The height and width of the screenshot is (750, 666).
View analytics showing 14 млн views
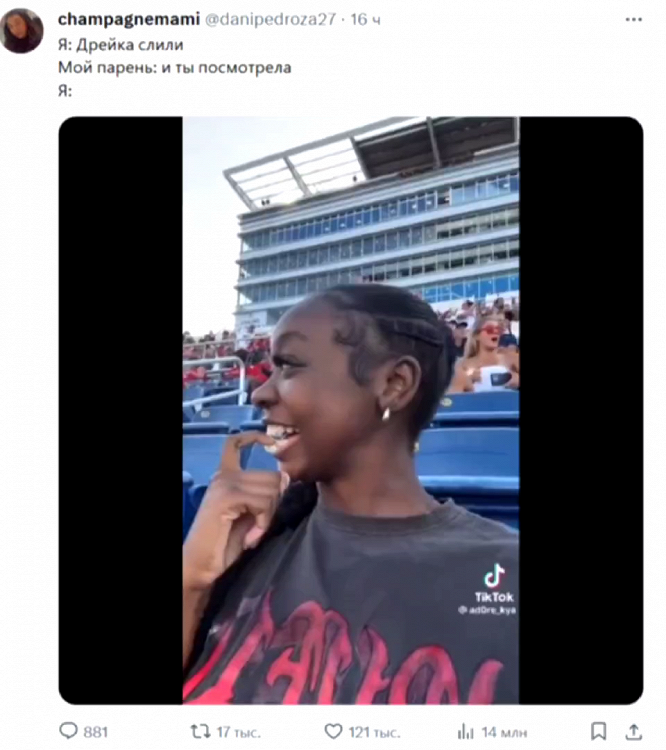point(466,731)
